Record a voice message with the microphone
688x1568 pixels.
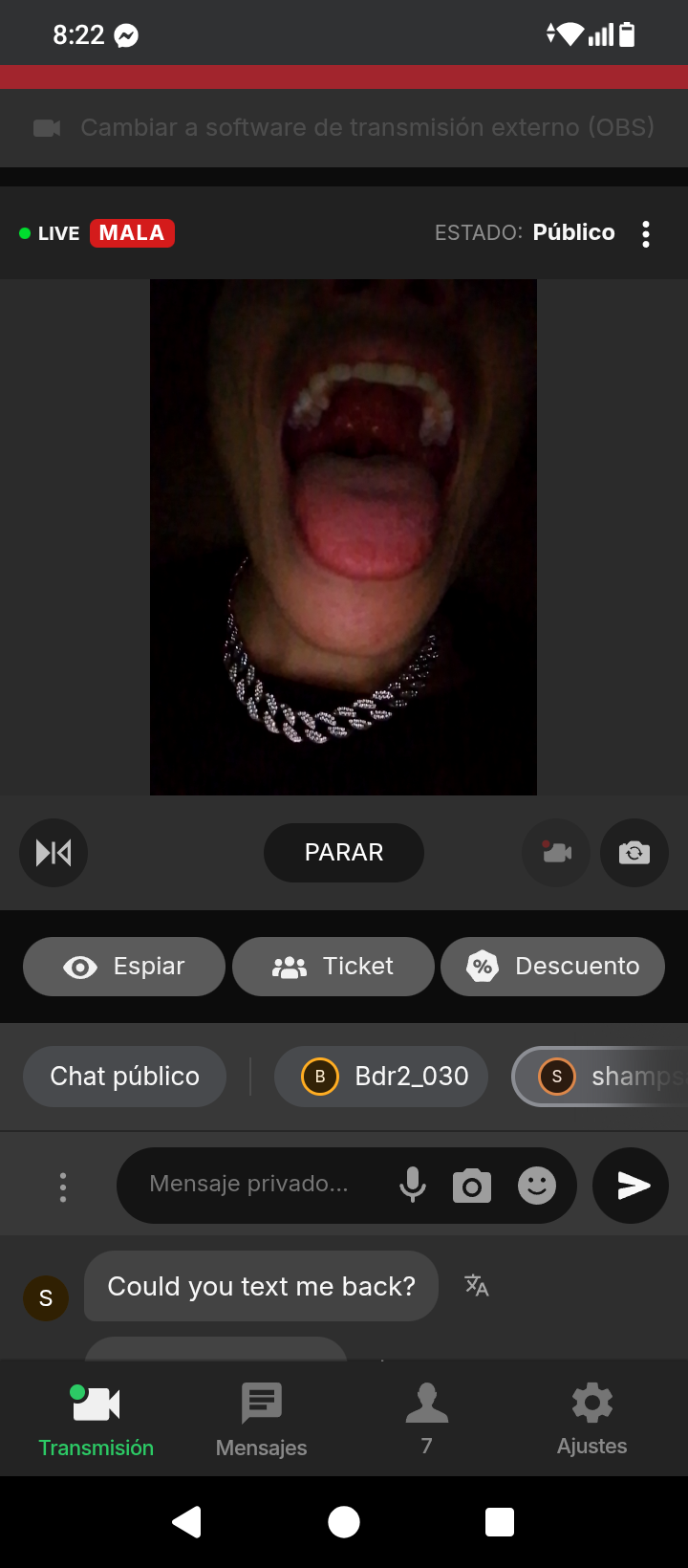pos(413,1186)
